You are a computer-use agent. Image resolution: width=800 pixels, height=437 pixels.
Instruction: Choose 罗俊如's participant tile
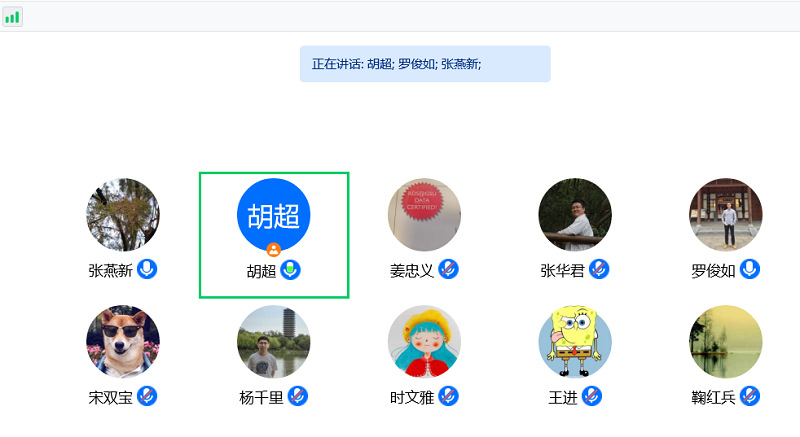tap(726, 215)
